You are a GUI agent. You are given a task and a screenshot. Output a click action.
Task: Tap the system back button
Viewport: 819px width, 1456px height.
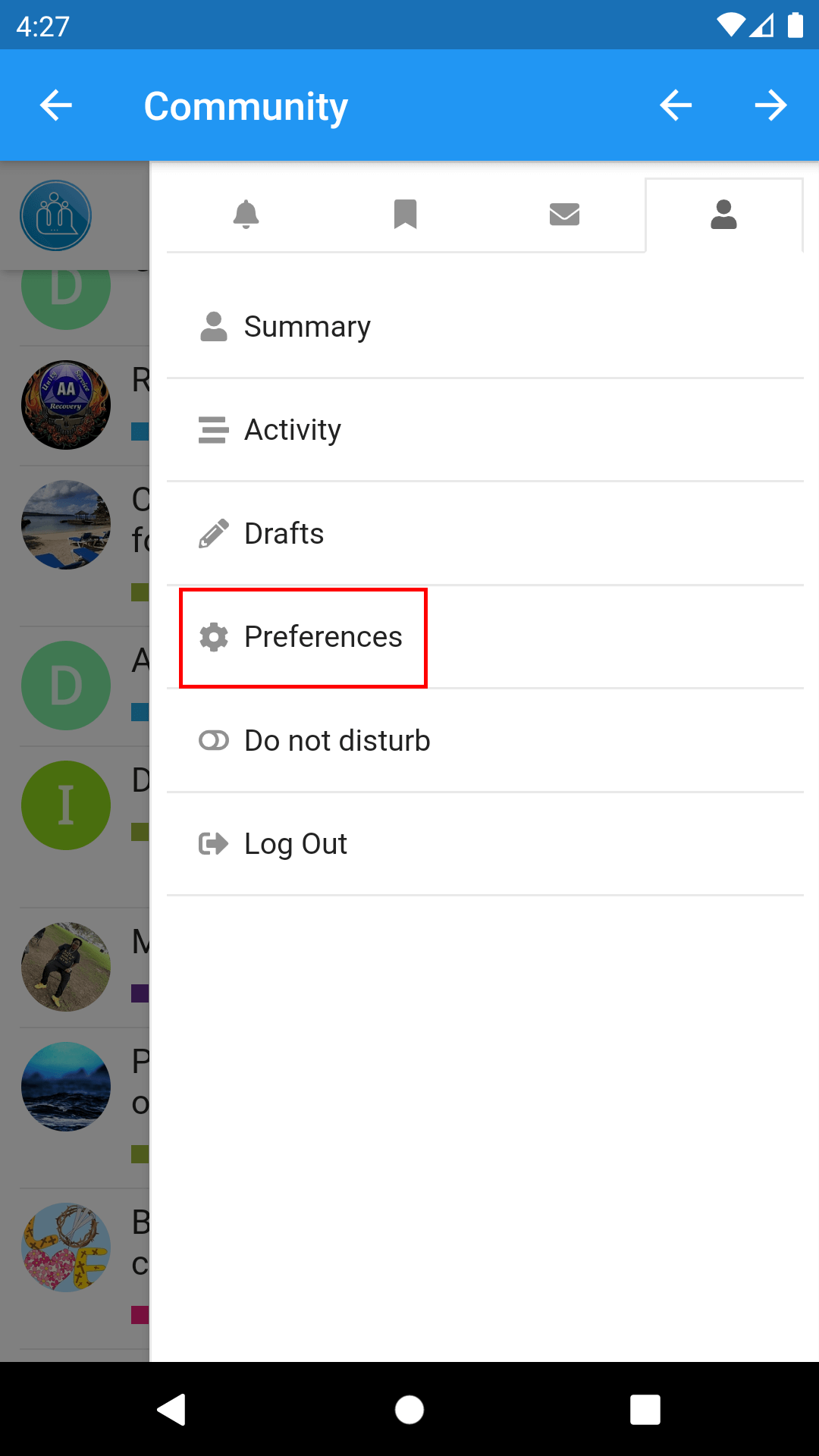click(x=172, y=1410)
